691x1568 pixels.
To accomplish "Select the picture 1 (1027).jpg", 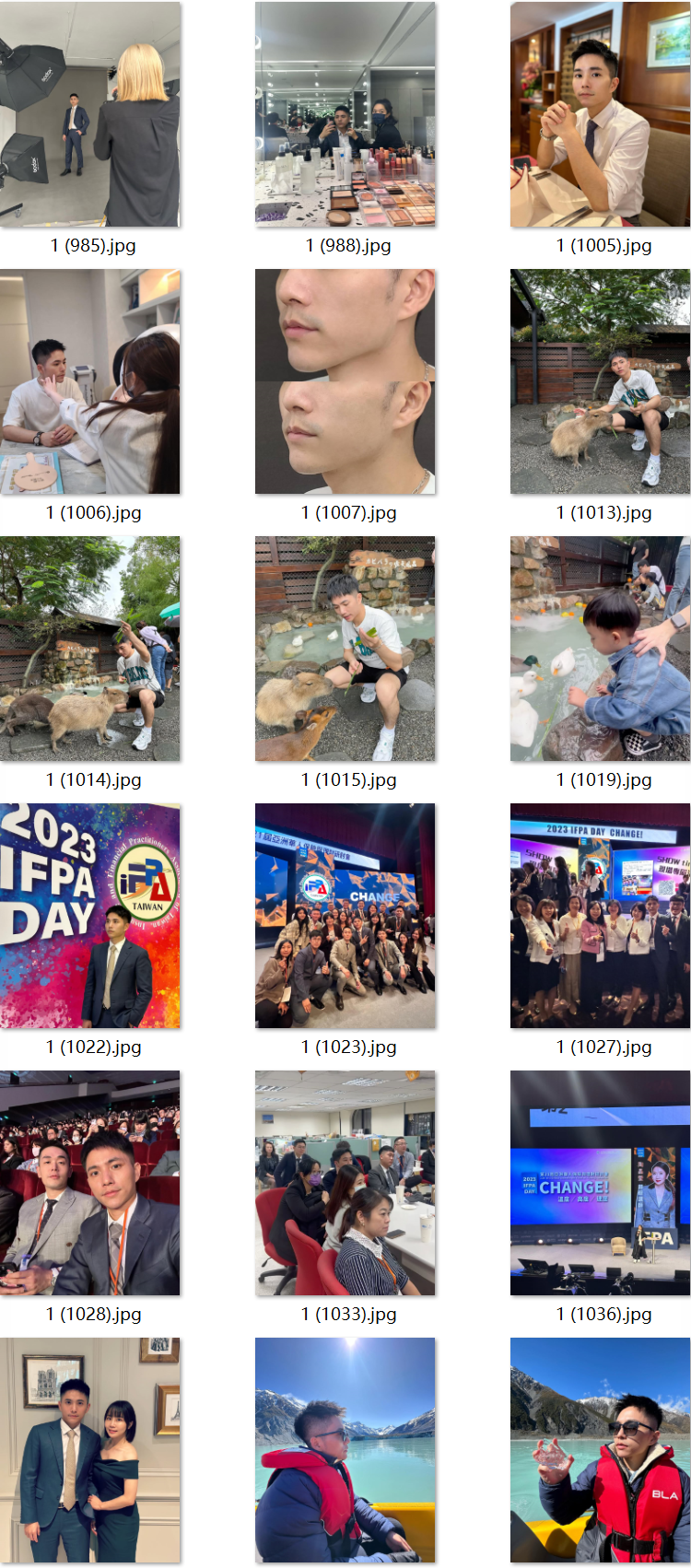I will point(601,916).
